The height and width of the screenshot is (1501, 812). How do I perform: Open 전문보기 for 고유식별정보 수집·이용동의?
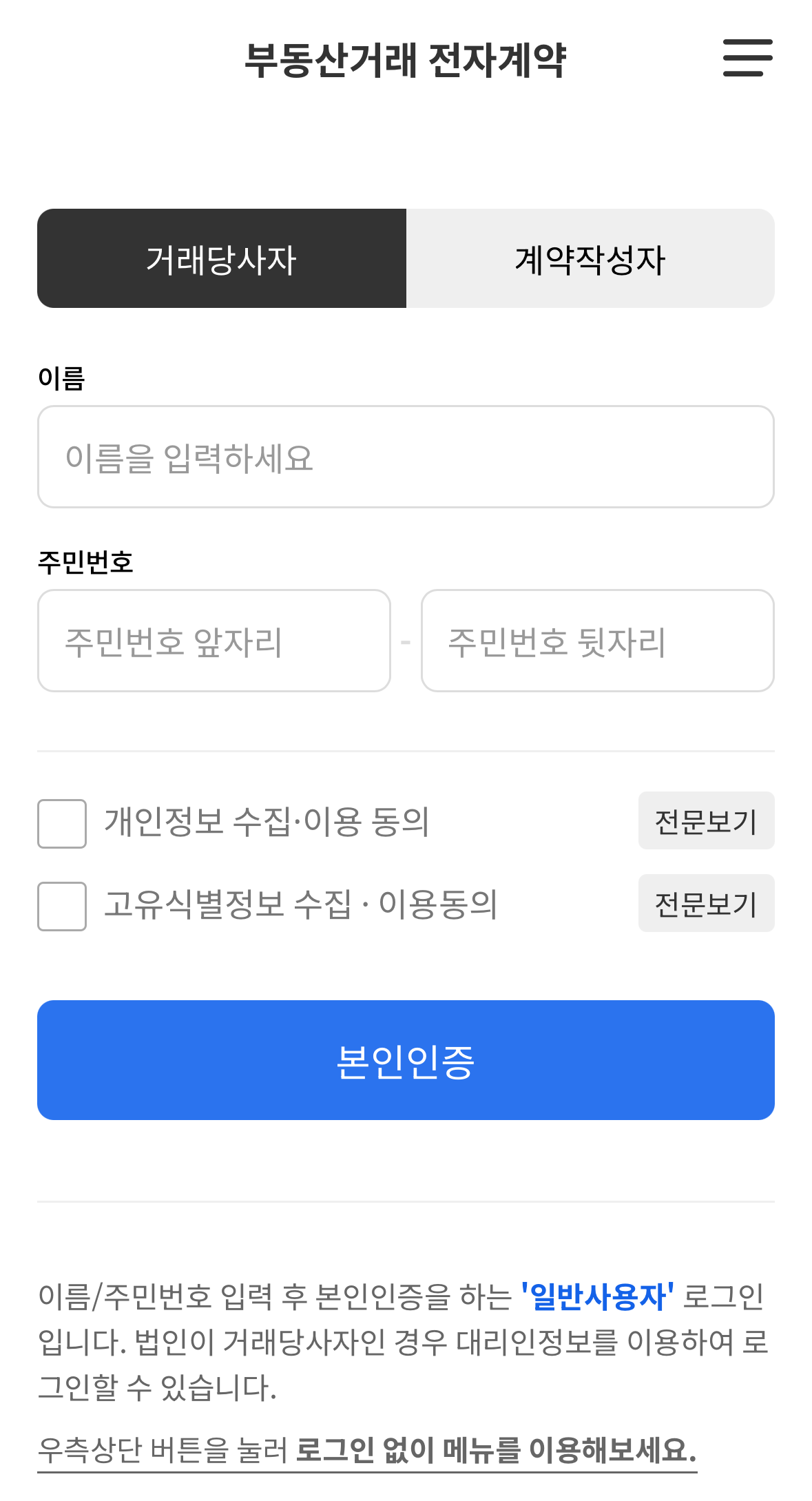pyautogui.click(x=707, y=904)
